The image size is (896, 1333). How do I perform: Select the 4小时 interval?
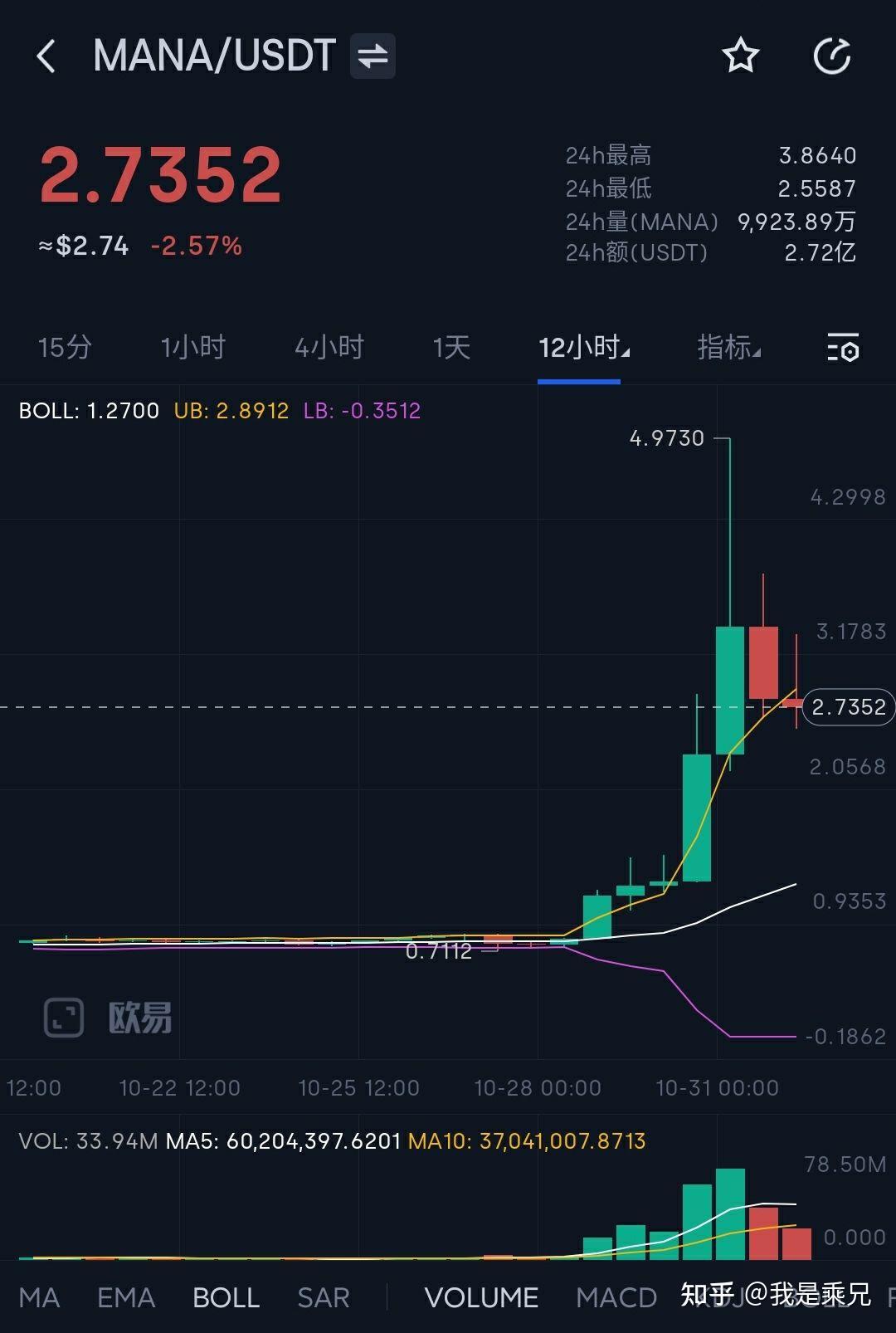tap(329, 347)
